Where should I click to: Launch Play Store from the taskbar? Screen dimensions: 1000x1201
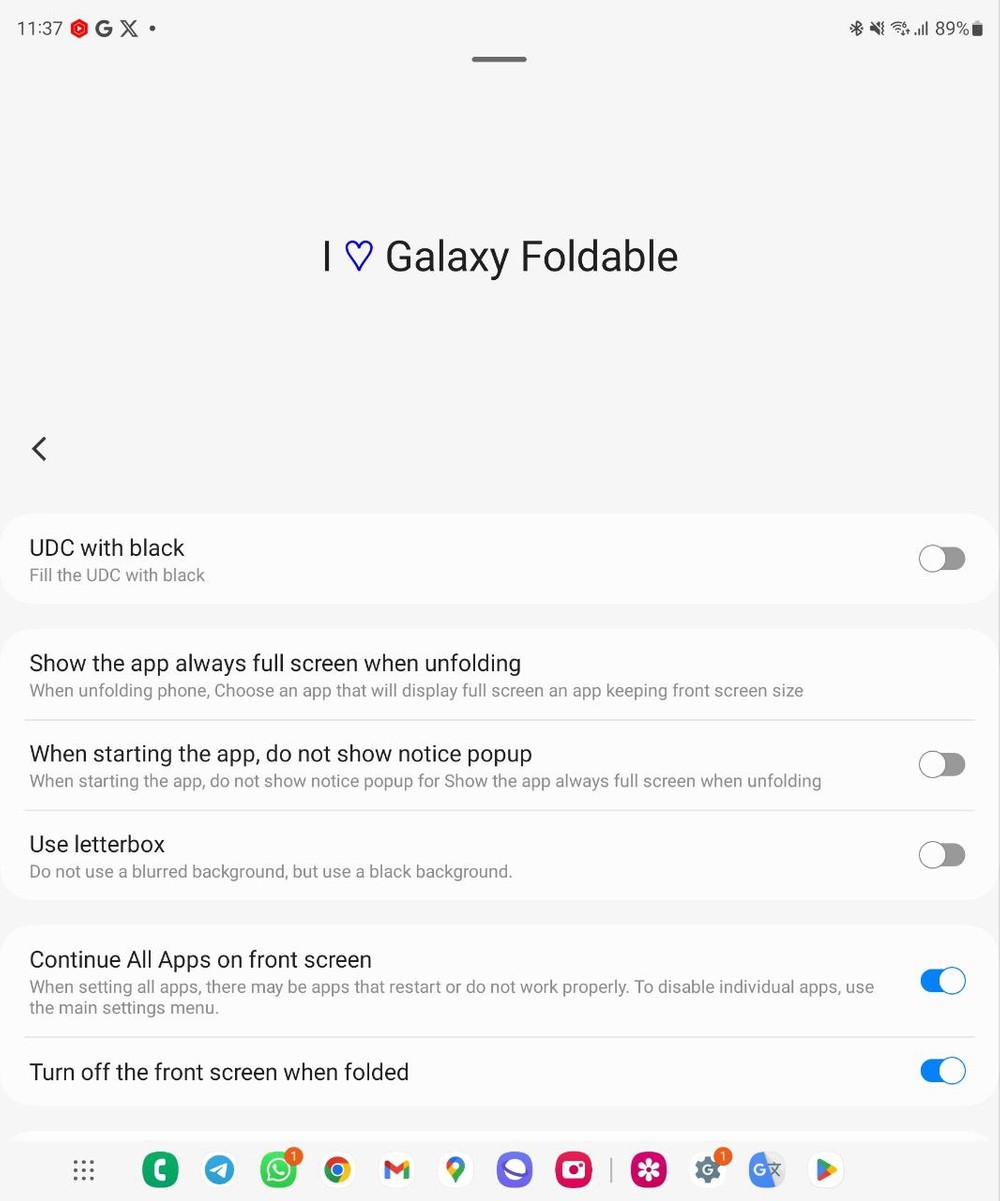(826, 1169)
